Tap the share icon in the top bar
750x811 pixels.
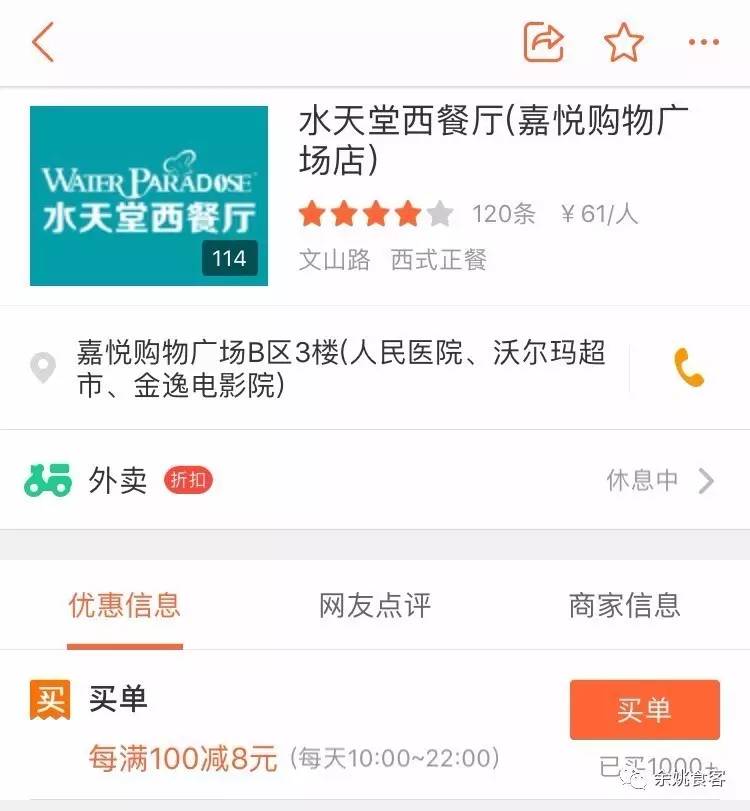(x=542, y=41)
